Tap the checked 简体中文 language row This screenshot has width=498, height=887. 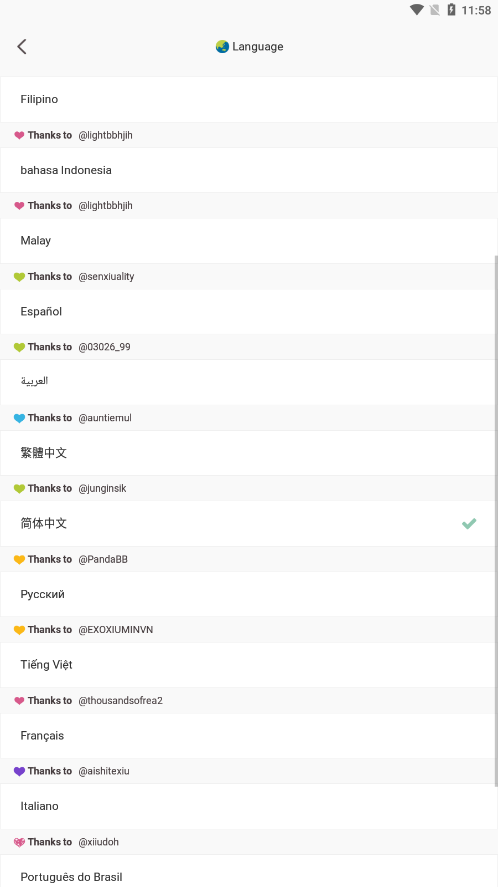point(249,523)
